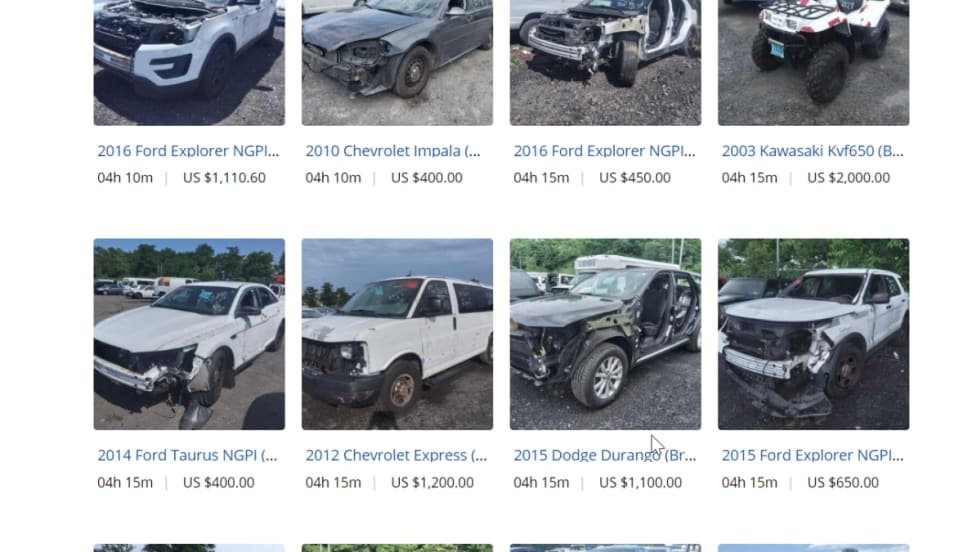Tap the white 2012 Chevrolet Express van photo

click(x=397, y=334)
